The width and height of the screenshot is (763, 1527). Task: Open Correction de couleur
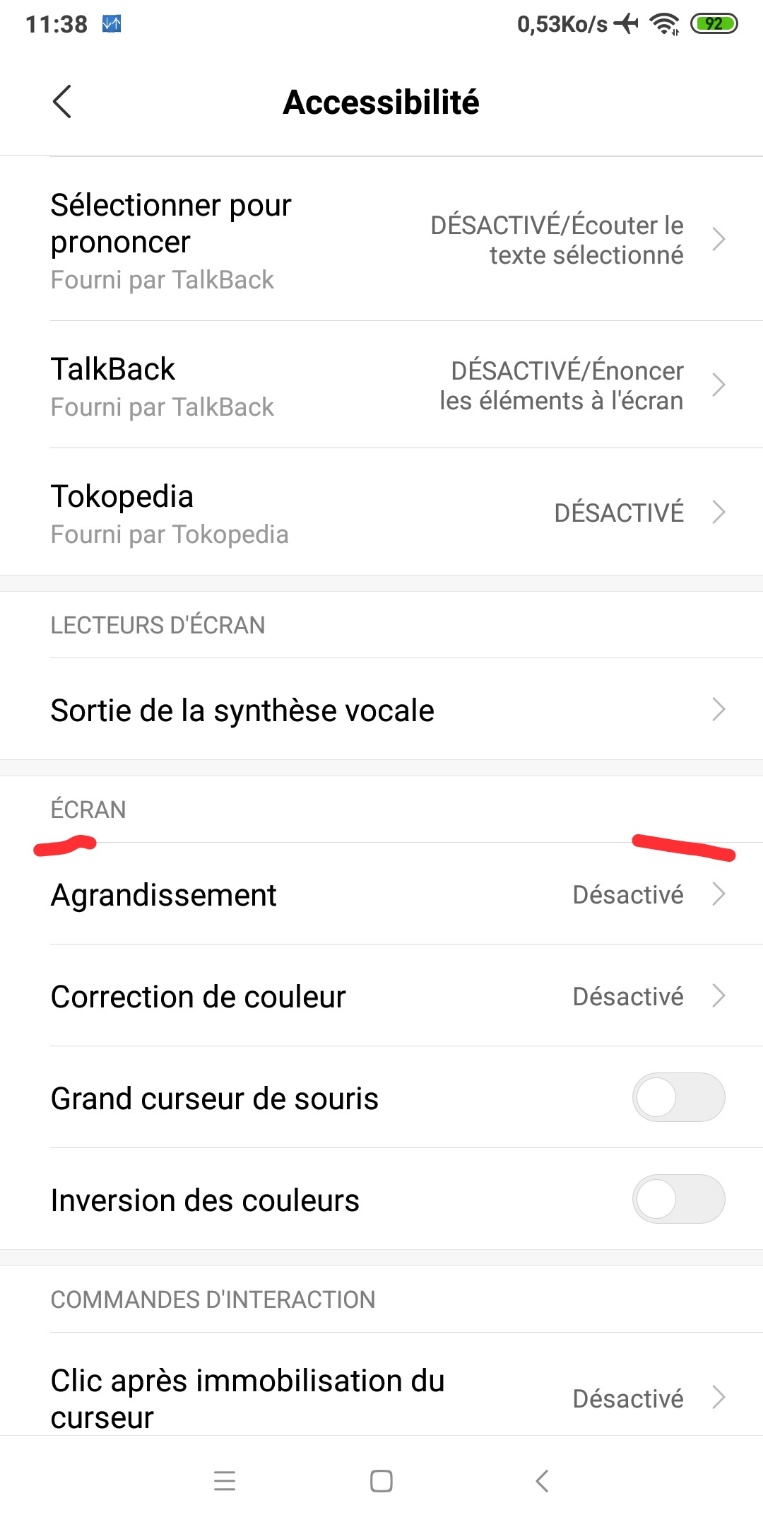pyautogui.click(x=381, y=996)
